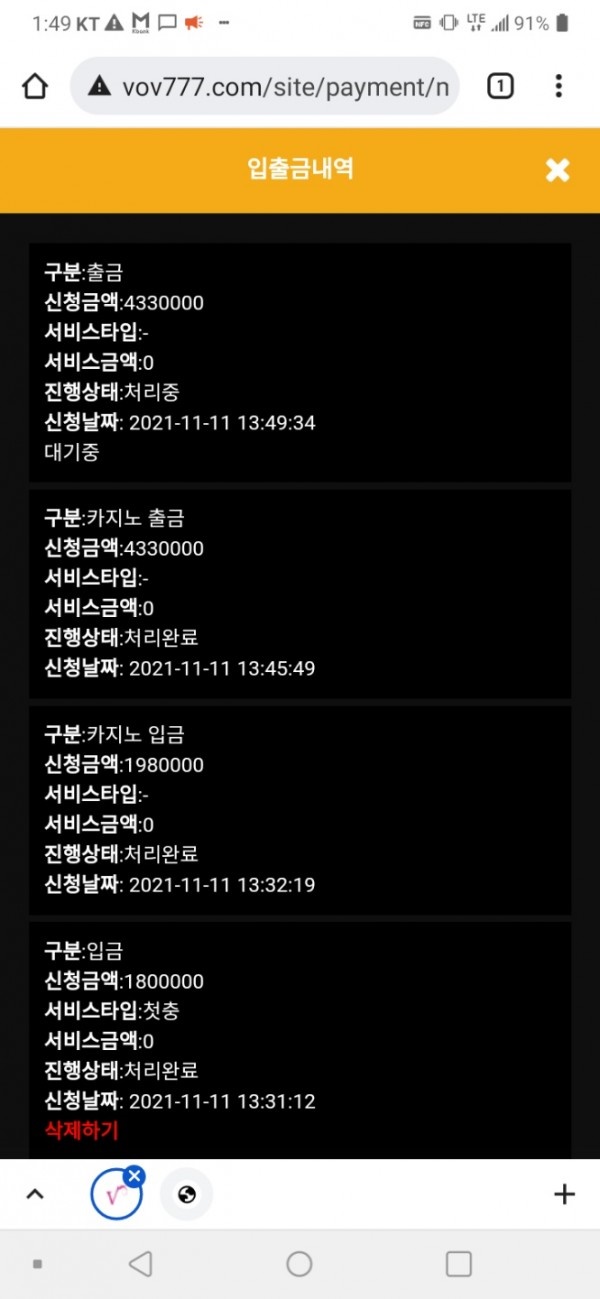Open the browser overflow menu
This screenshot has width=600, height=1299.
click(558, 87)
